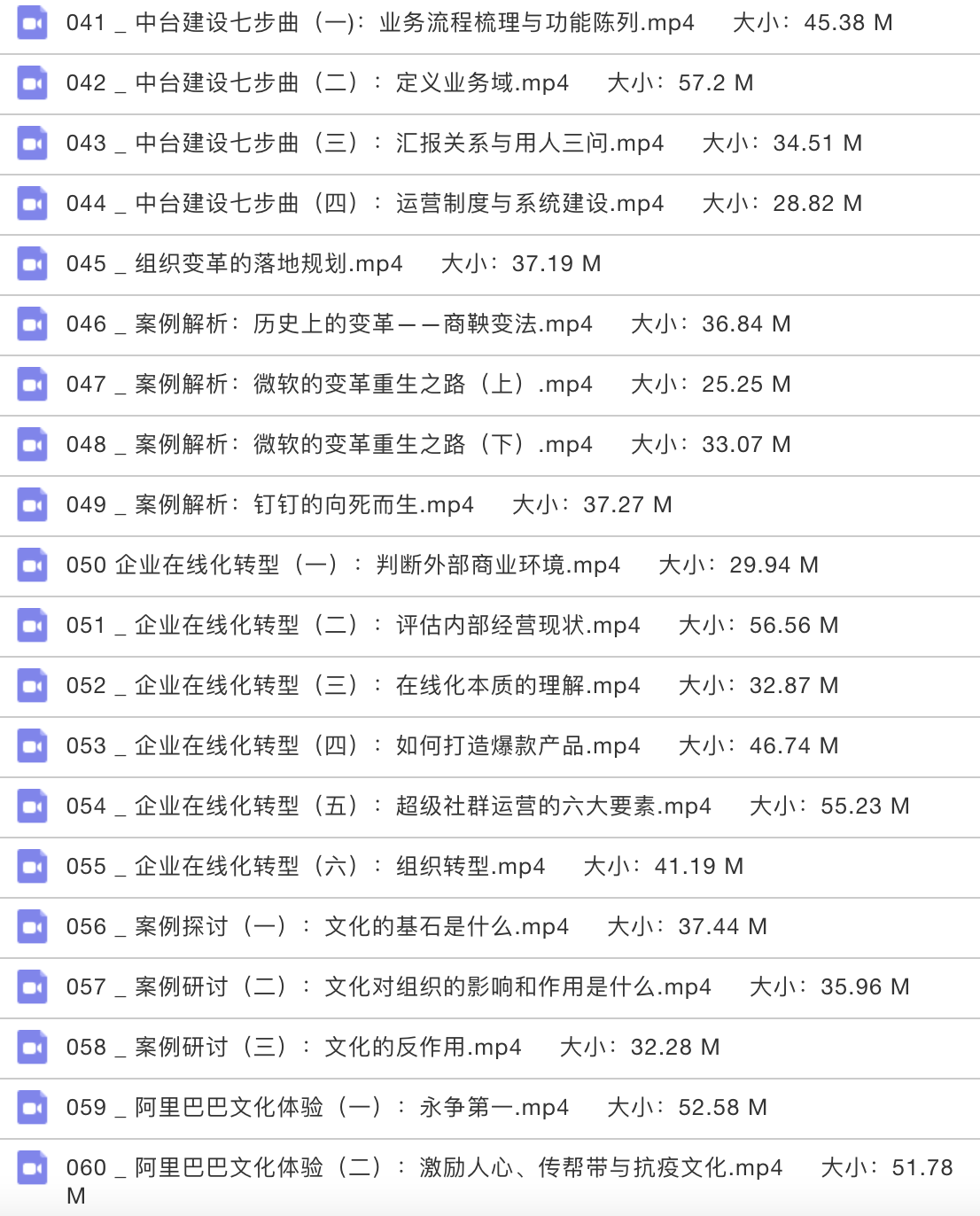980x1216 pixels.
Task: Open 051 评估内部经营现状.mp4
Action: (x=353, y=625)
